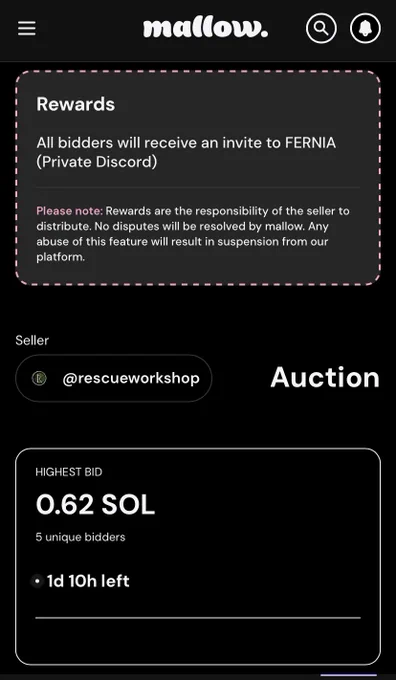Open the hamburger menu
The width and height of the screenshot is (396, 680).
click(27, 29)
